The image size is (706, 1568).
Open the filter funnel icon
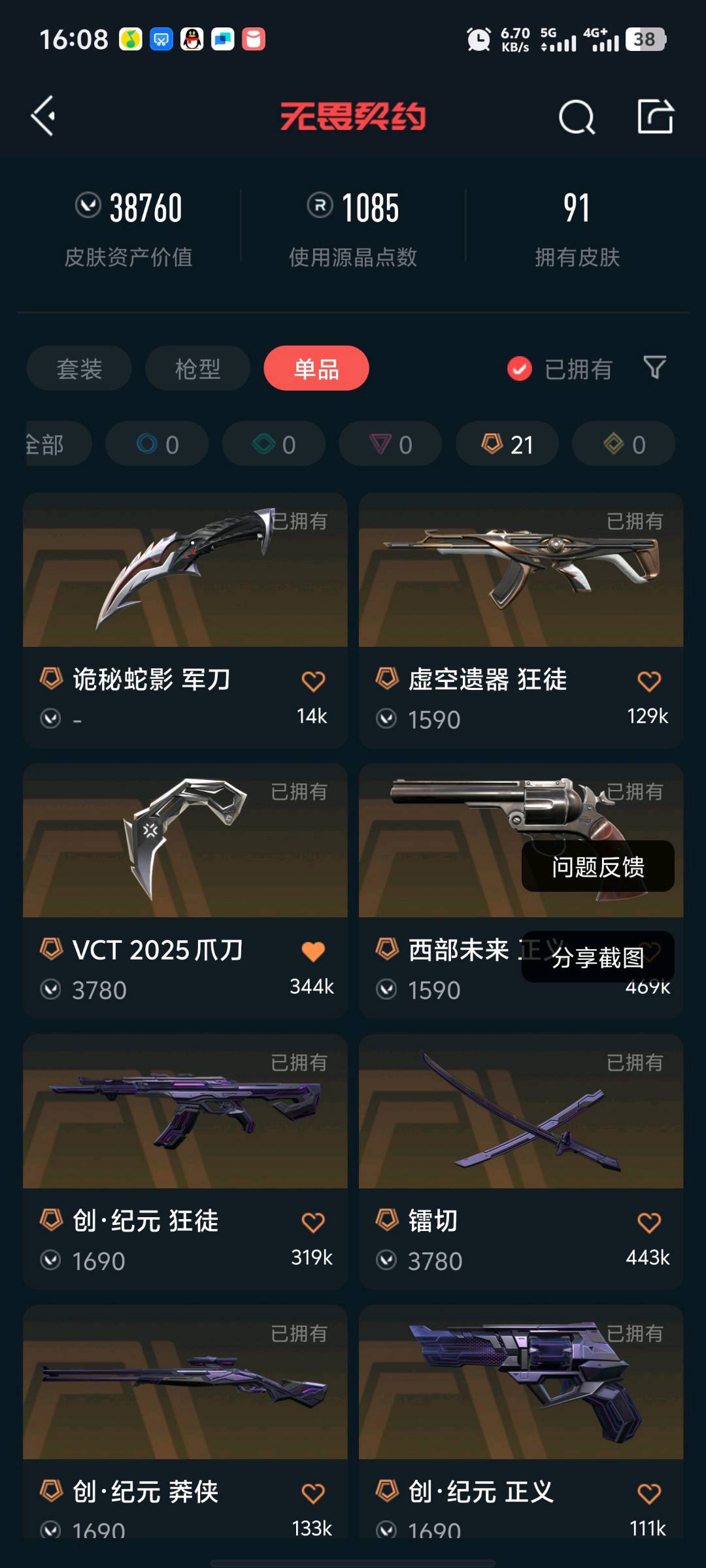tap(654, 367)
